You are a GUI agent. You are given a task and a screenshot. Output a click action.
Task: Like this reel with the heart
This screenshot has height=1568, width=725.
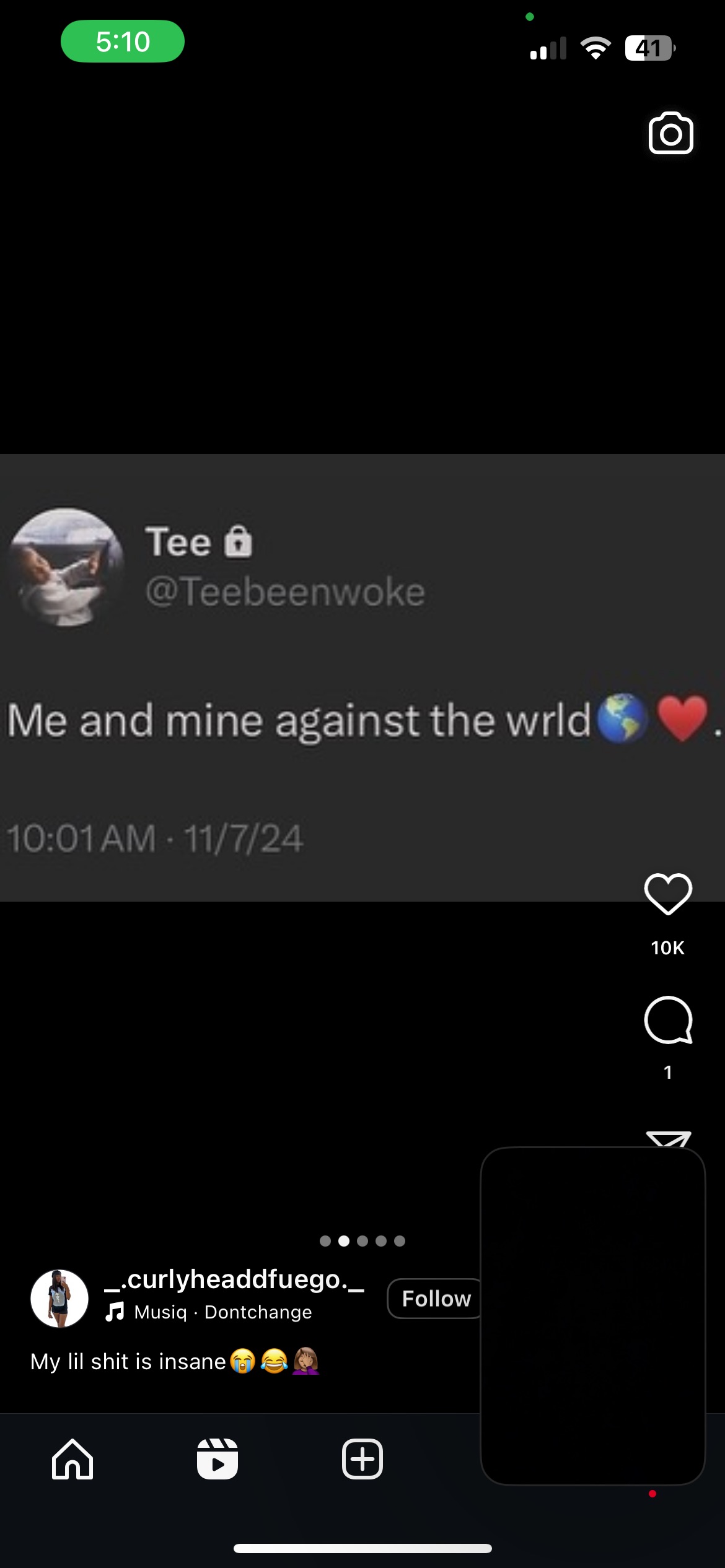coord(668,894)
